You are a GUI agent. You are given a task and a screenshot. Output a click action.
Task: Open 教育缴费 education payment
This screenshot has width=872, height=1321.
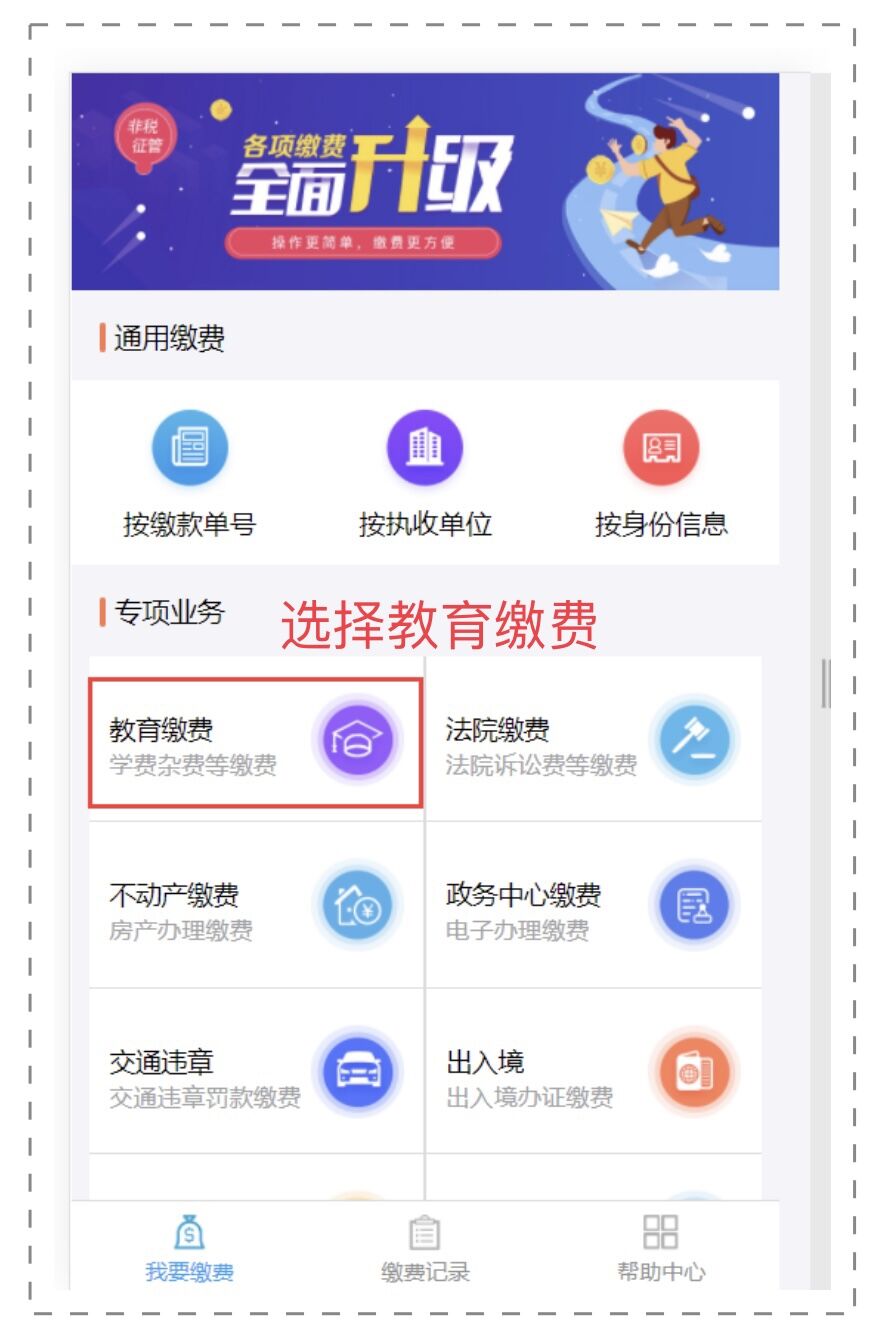coord(256,742)
